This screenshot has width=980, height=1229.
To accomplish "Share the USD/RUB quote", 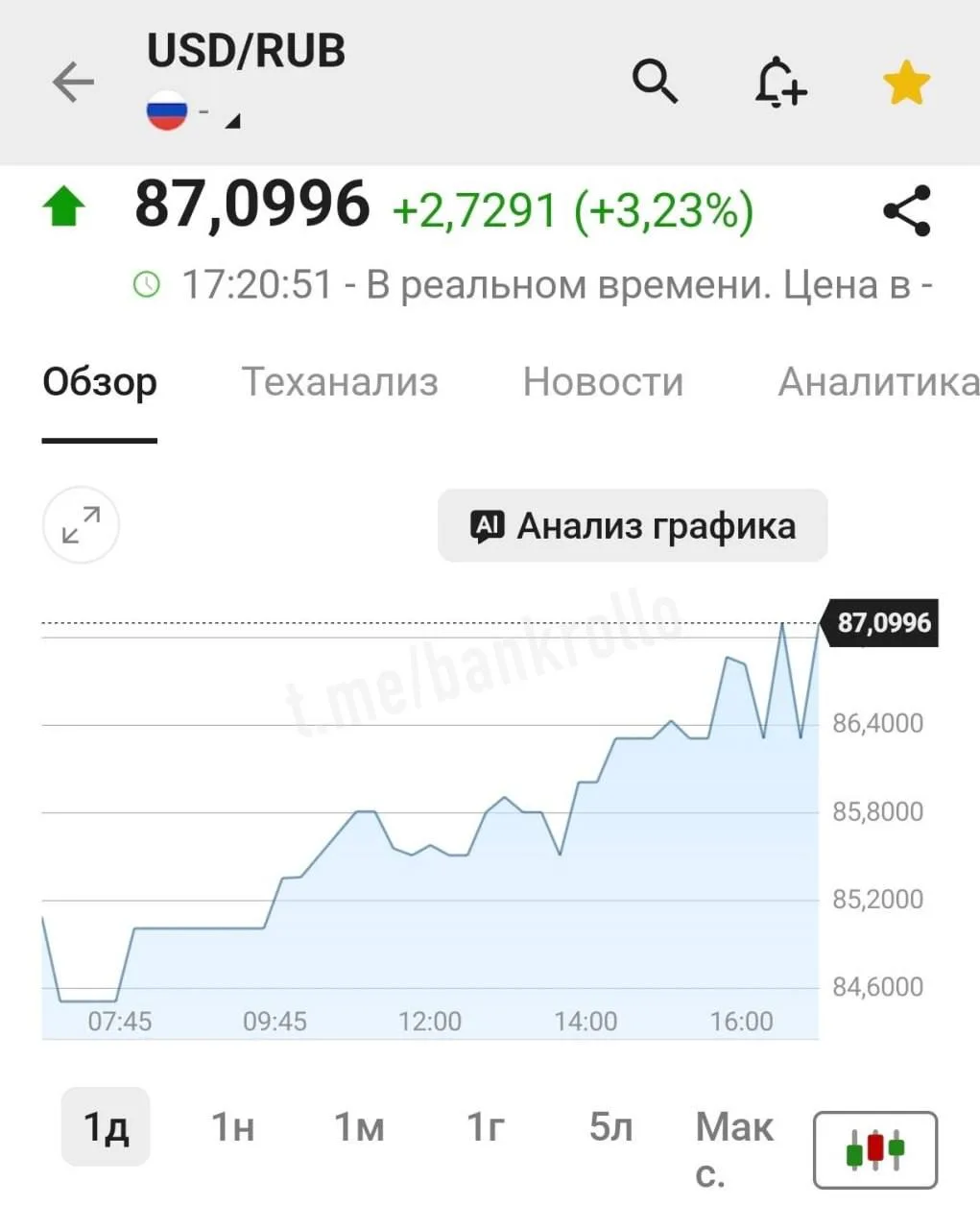I will pos(907,211).
